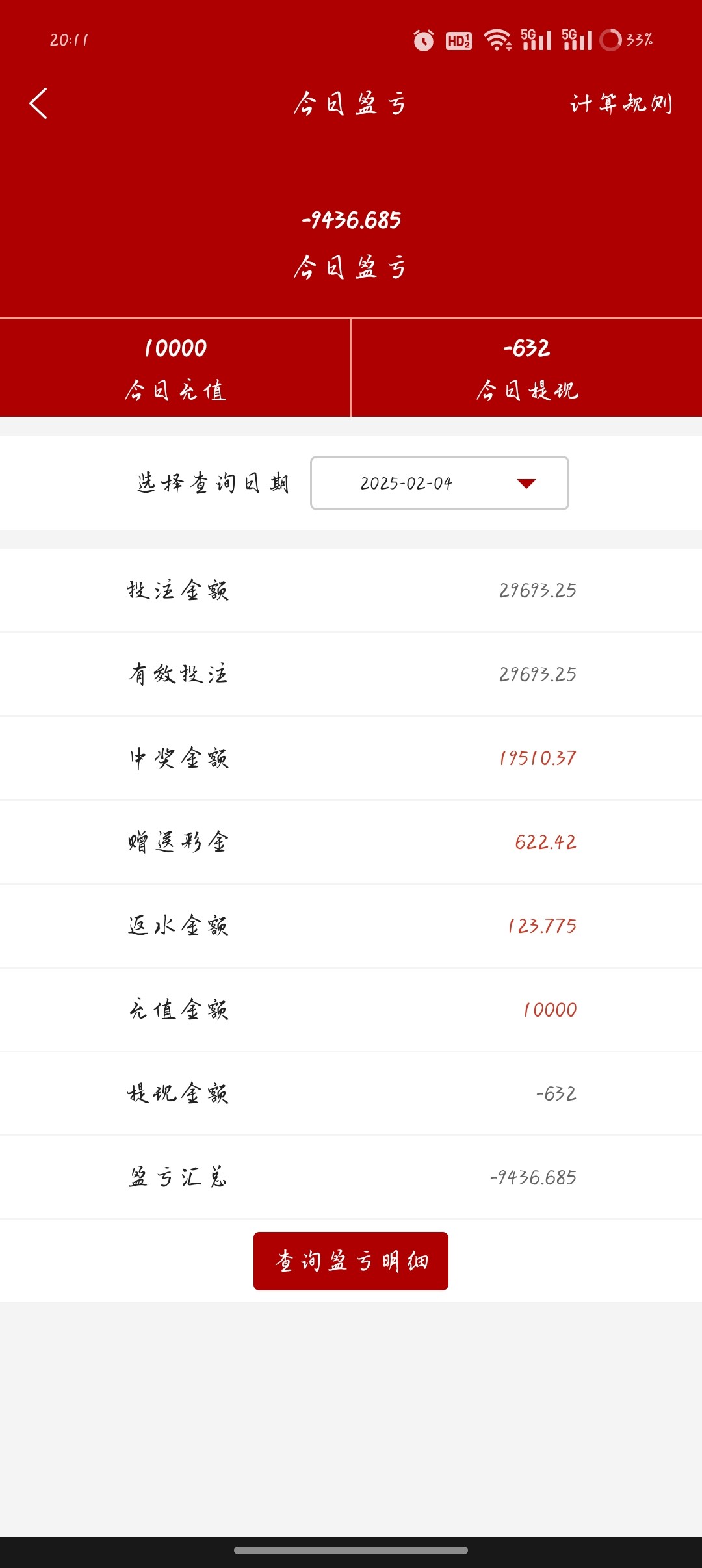The image size is (702, 1568).
Task: Open the date dropdown showing 2025-02-04
Action: click(439, 483)
